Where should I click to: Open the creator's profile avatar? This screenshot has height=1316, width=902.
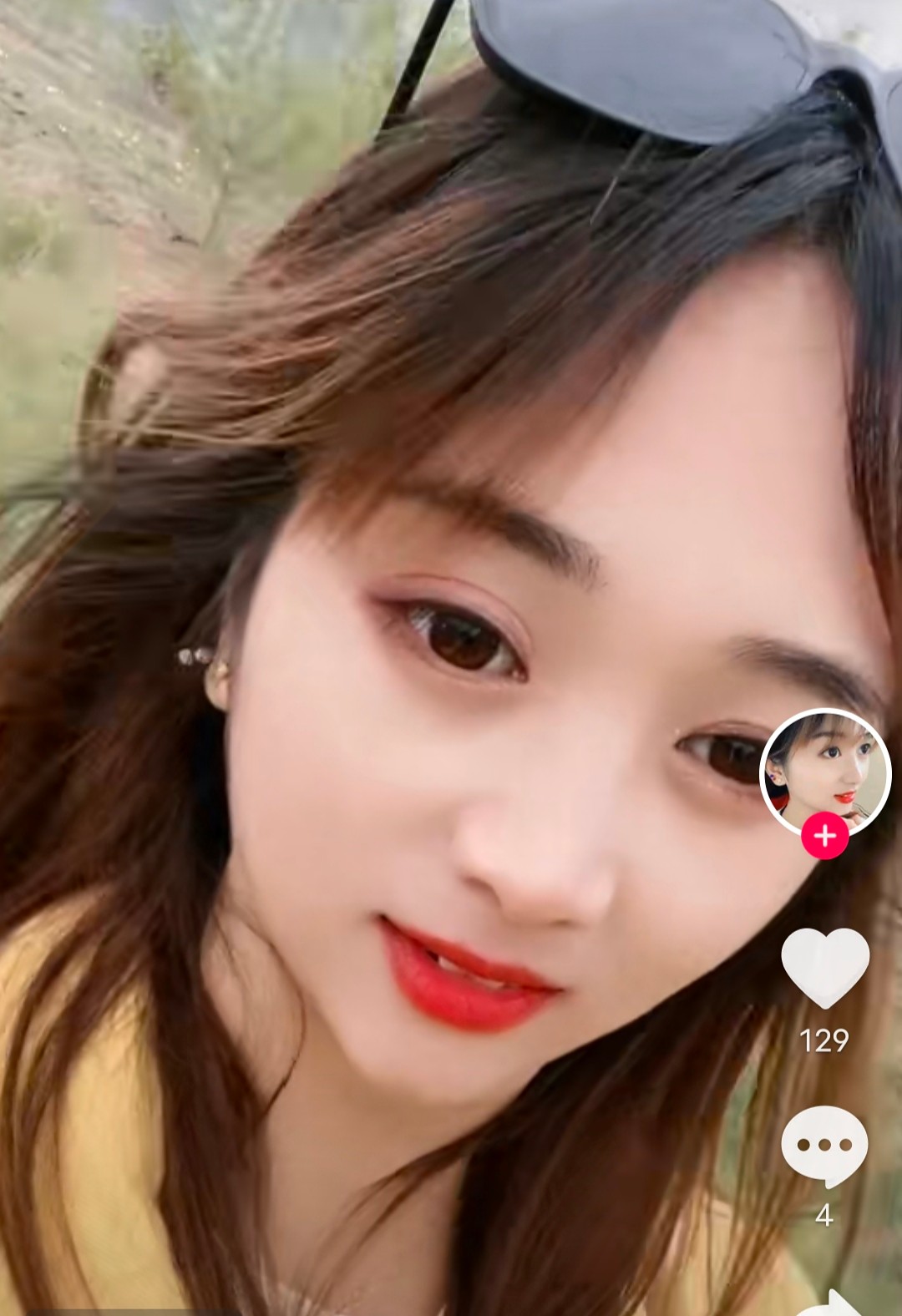(x=824, y=770)
